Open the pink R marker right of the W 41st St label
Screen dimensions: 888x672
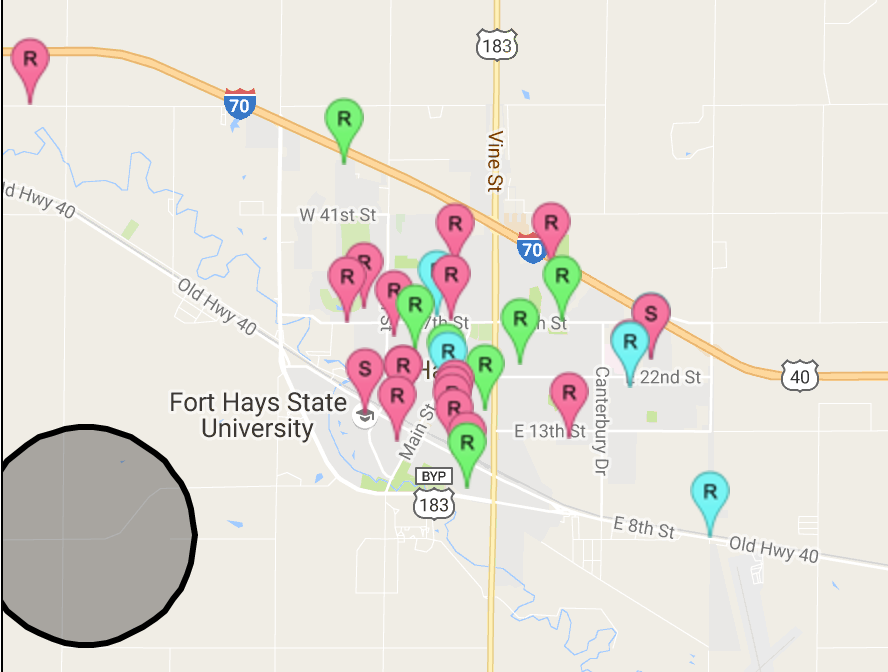(455, 225)
